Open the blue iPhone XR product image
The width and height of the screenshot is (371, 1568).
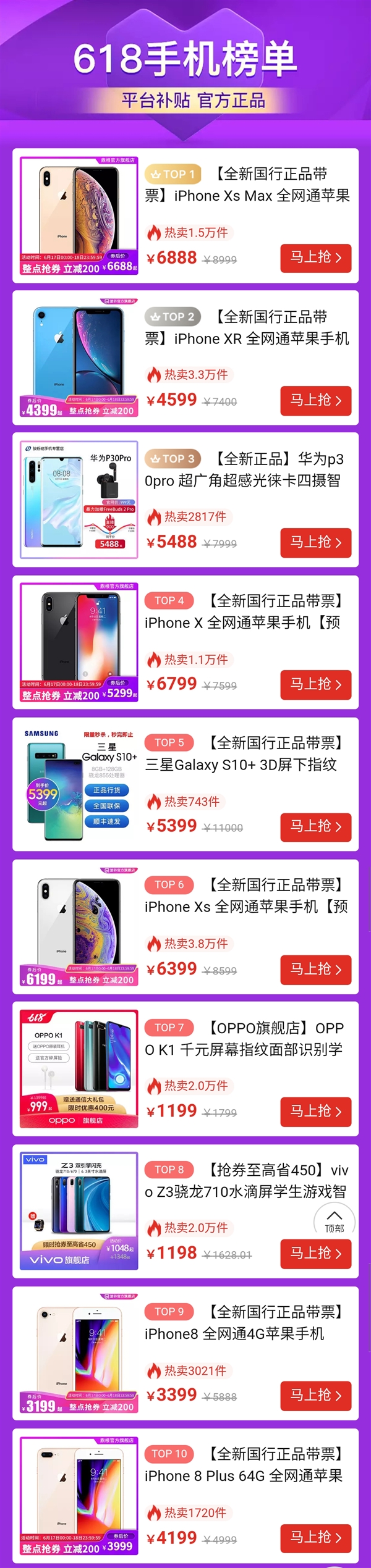(79, 358)
